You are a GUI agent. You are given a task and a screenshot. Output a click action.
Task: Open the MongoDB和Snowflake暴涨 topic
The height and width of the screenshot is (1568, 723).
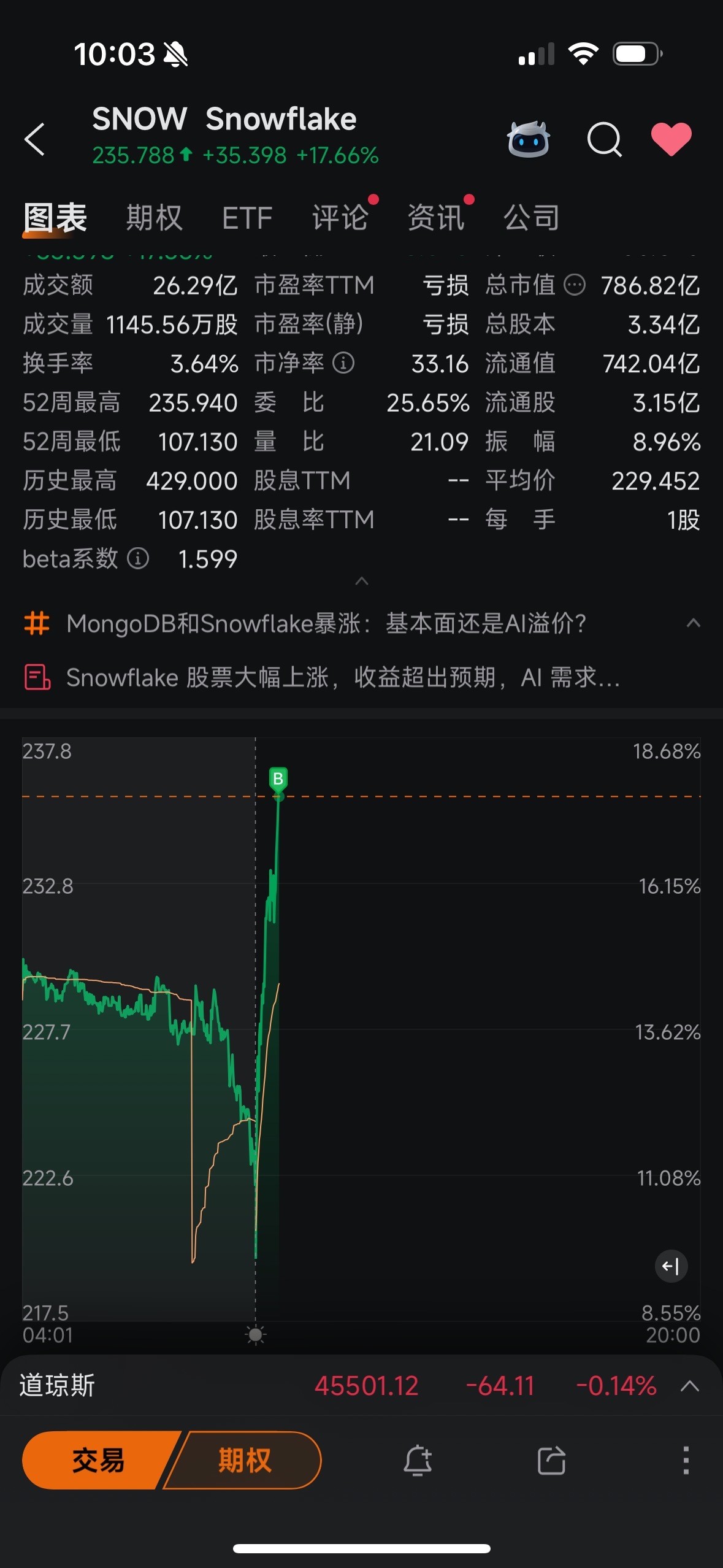[326, 624]
